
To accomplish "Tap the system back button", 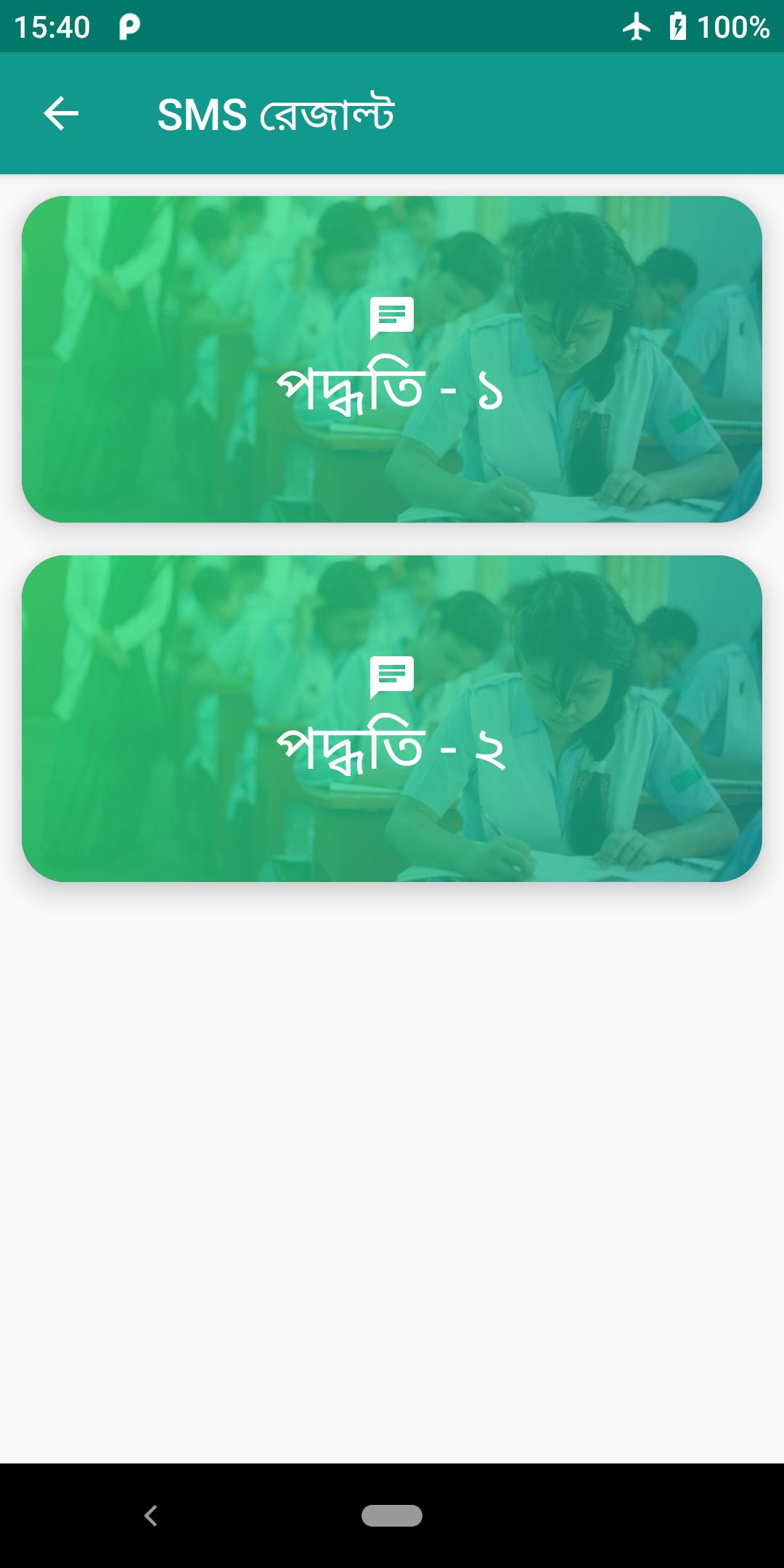I will tap(150, 1516).
